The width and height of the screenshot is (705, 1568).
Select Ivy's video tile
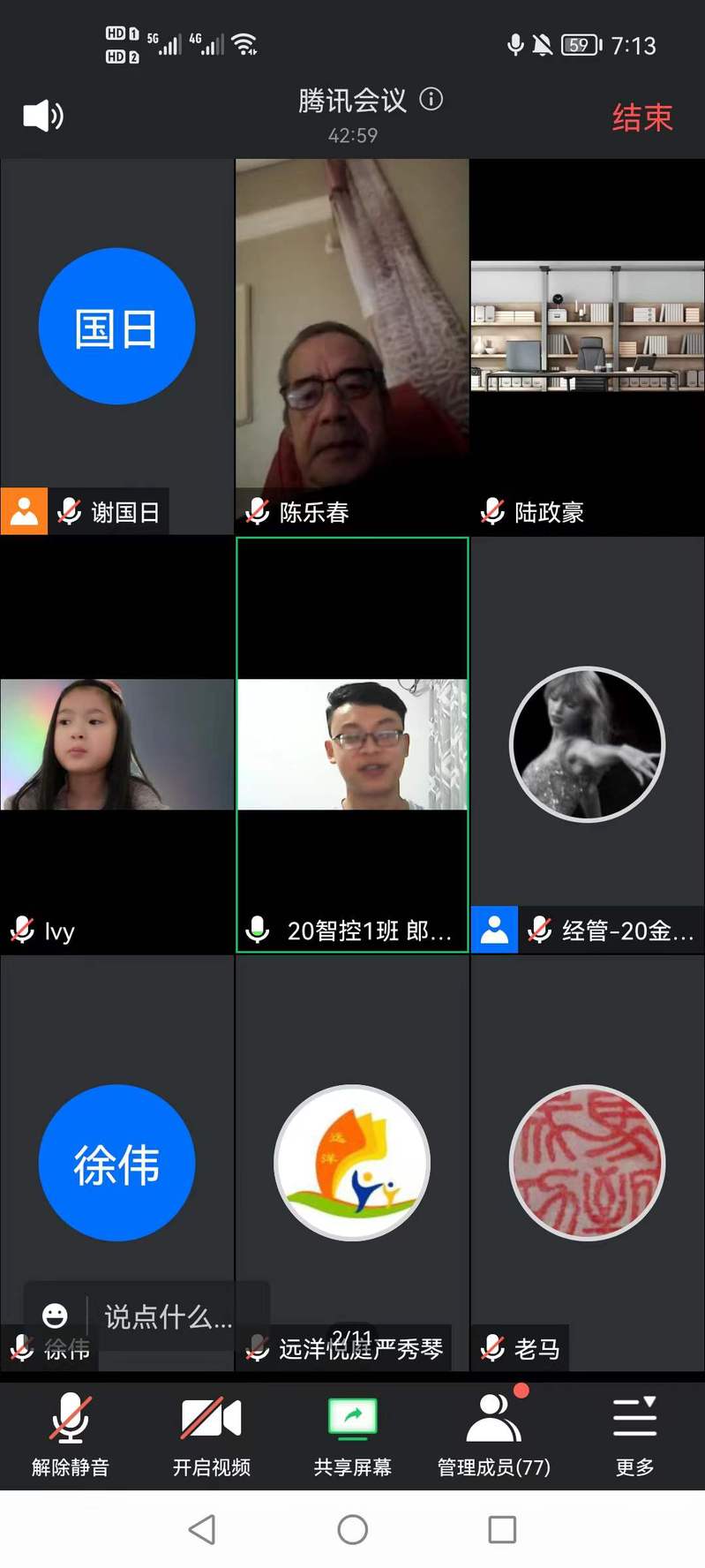116,744
